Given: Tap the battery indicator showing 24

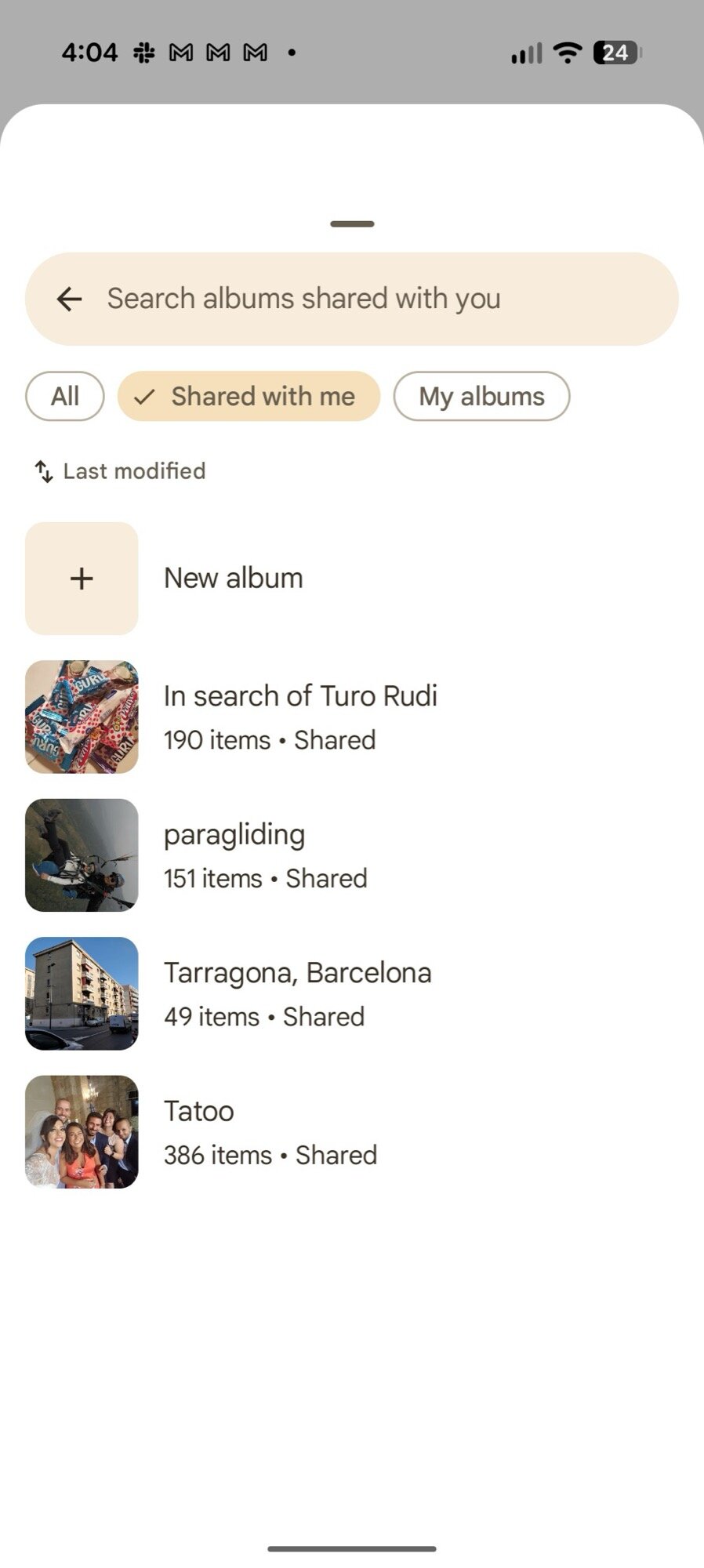Looking at the screenshot, I should coord(615,53).
